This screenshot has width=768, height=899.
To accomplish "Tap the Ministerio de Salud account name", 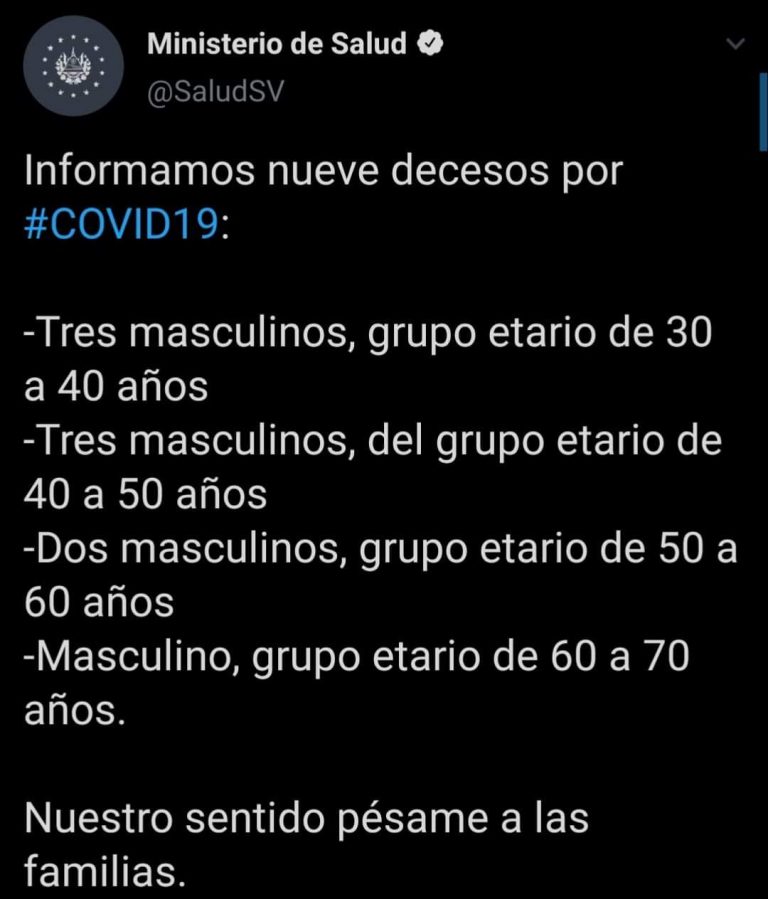I will tap(277, 44).
